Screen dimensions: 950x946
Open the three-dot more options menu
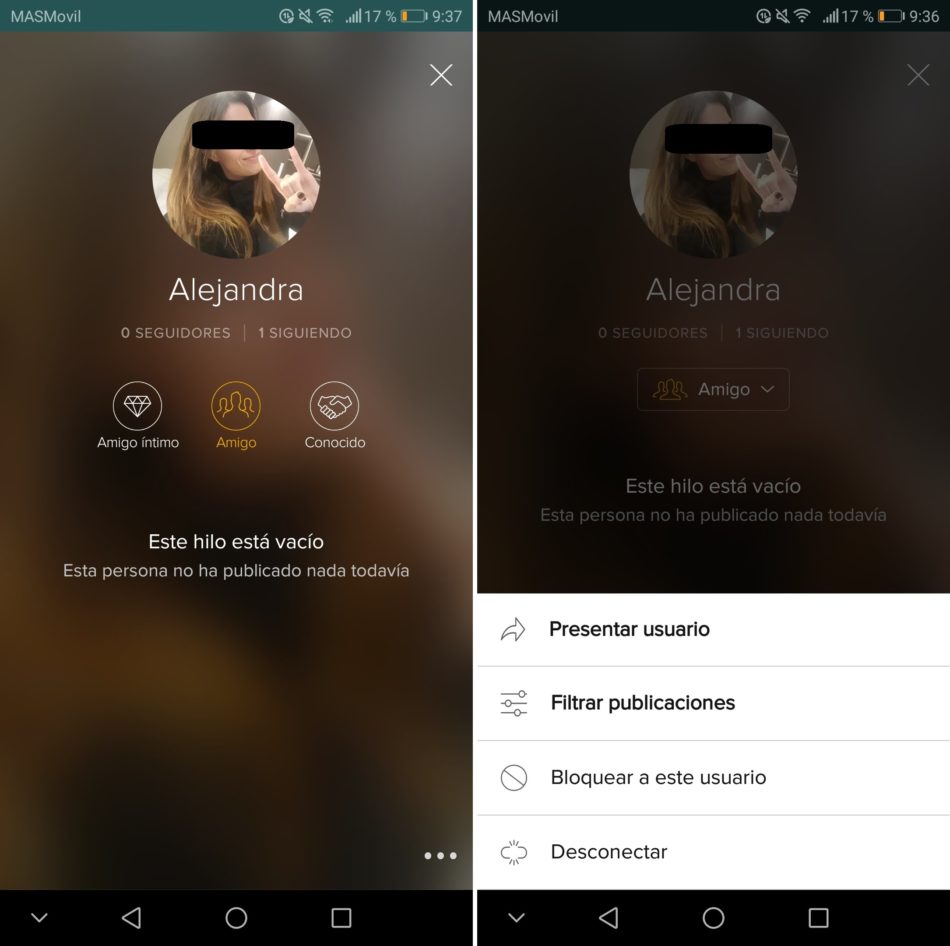[440, 855]
